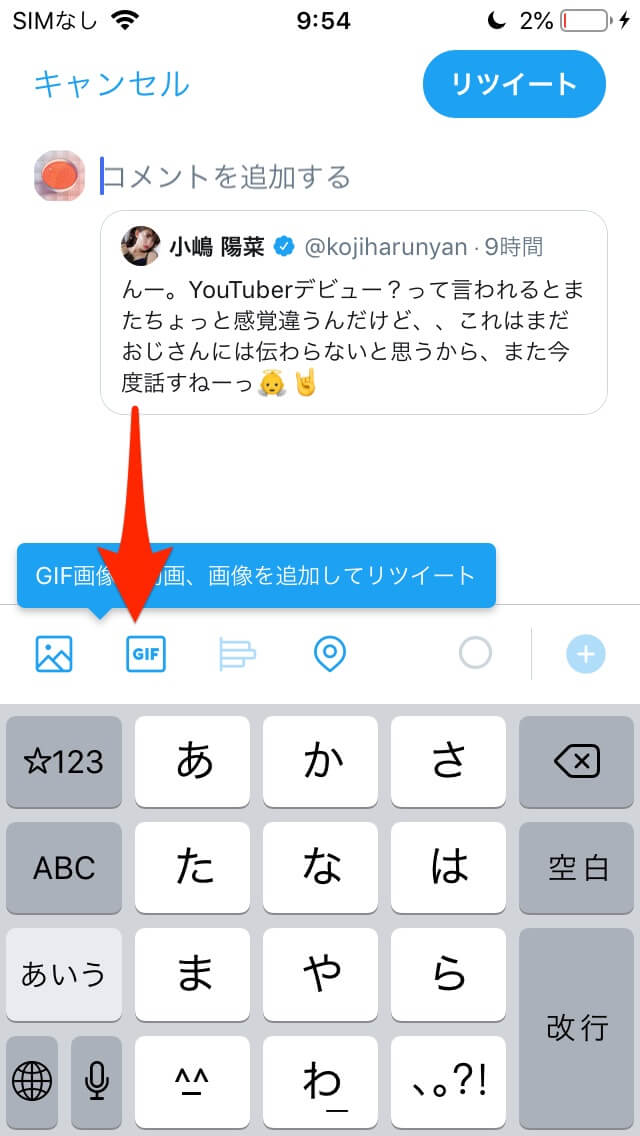Post with the リツイート button
The image size is (640, 1136).
[514, 84]
